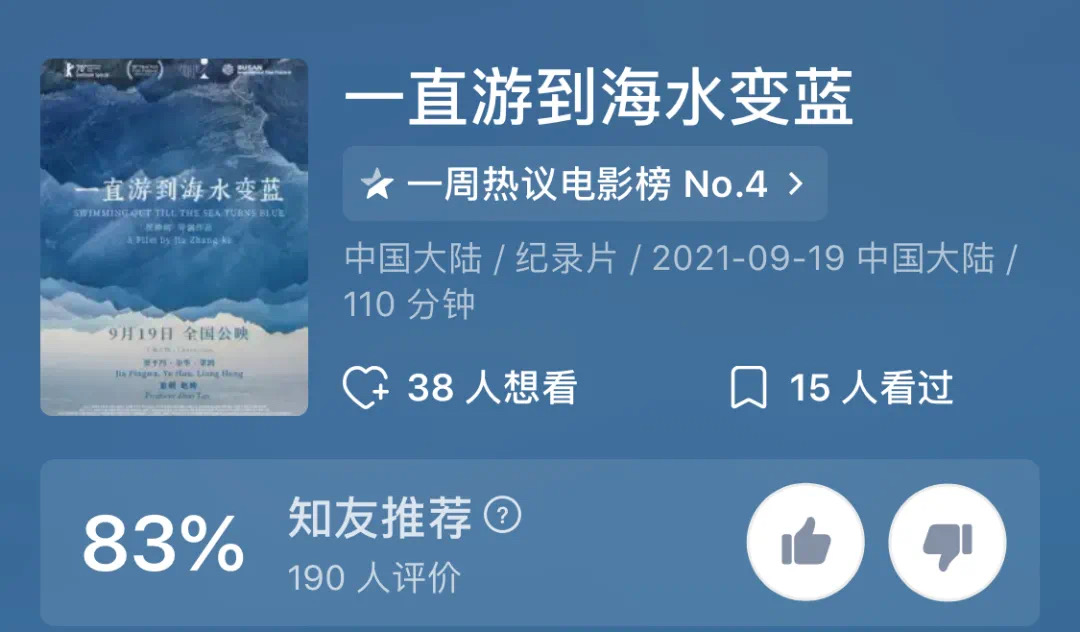Screen dimensions: 1080x632
Task: Open the movie poster thumbnail
Action: (174, 237)
